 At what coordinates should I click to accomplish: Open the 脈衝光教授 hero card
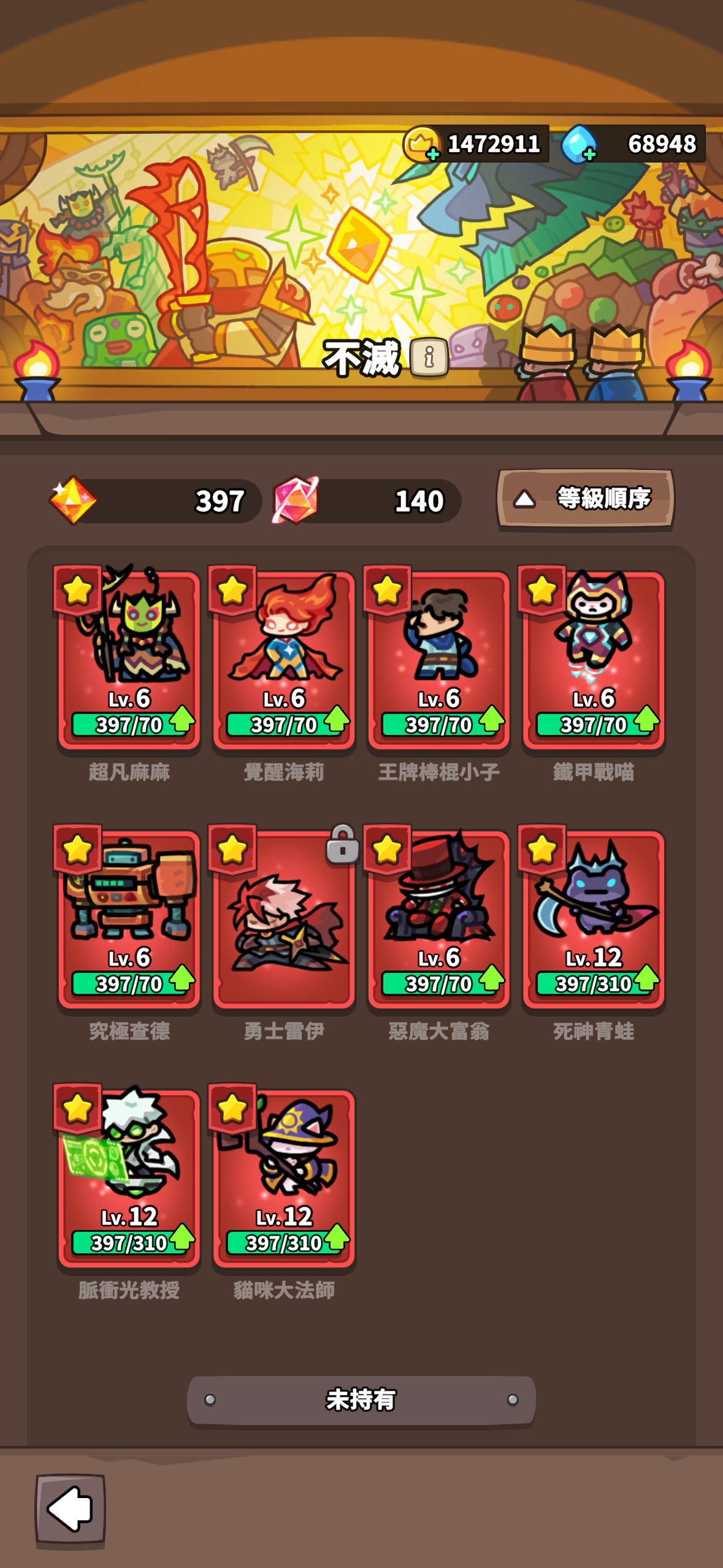click(x=128, y=1177)
